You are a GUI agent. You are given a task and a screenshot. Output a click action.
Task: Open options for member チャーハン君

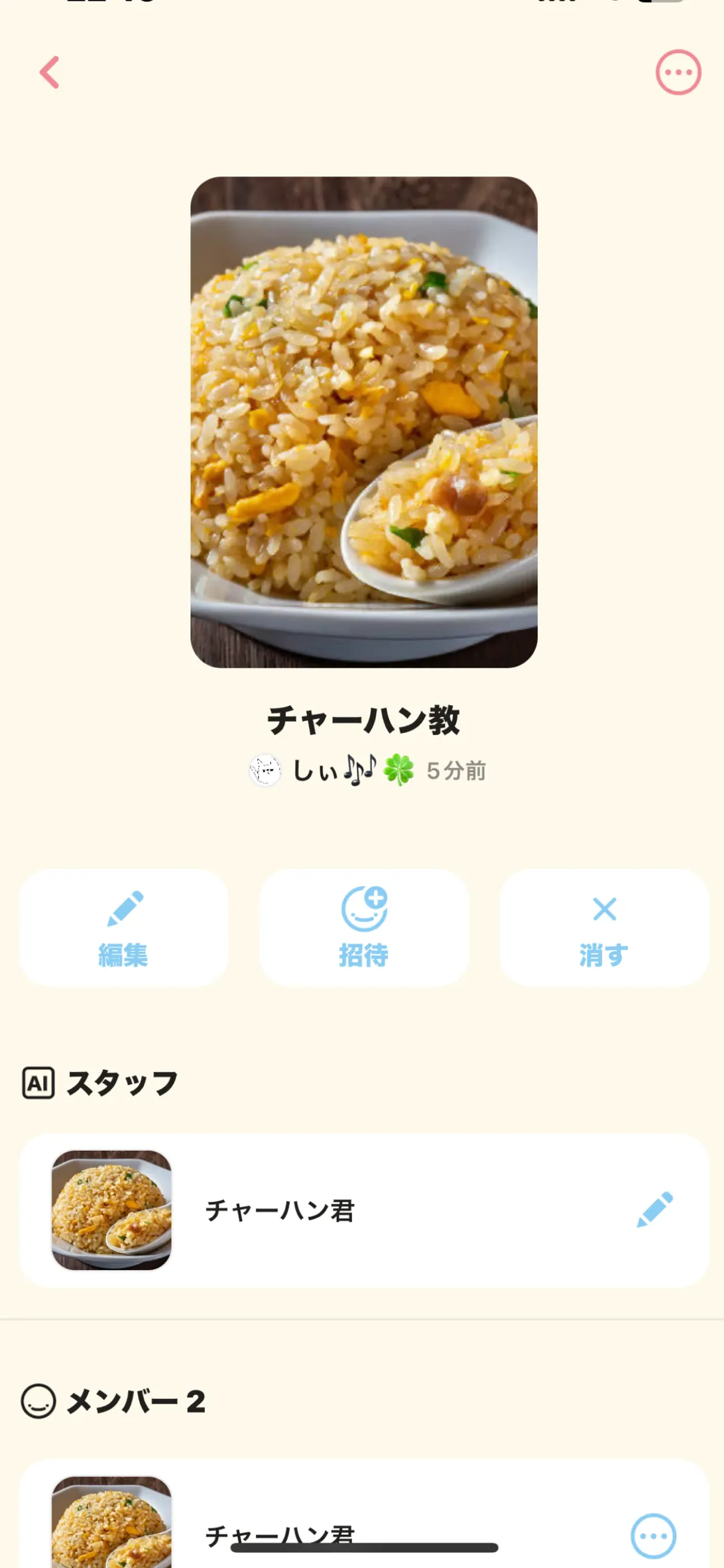point(653,1535)
